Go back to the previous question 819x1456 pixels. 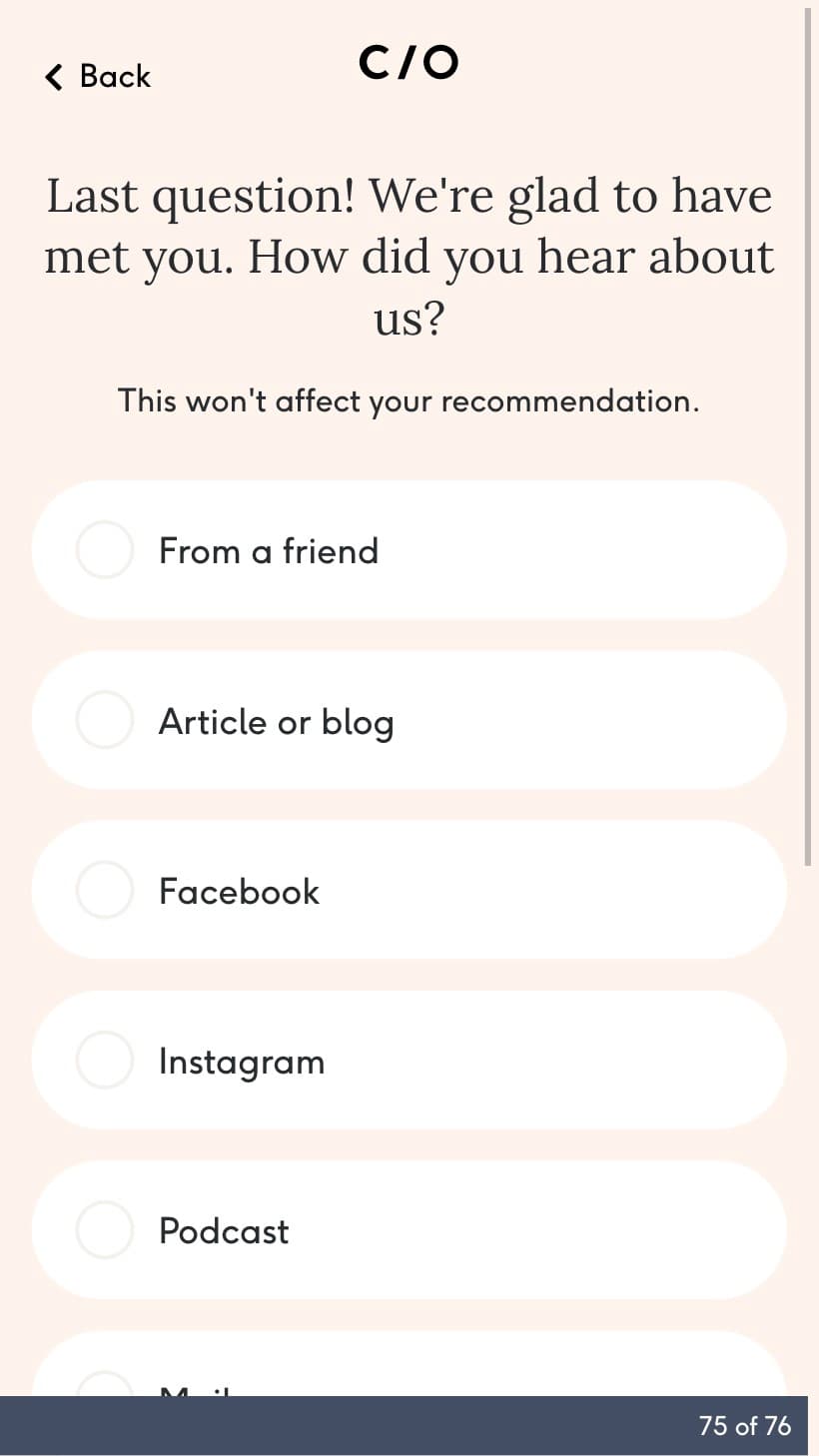[98, 76]
